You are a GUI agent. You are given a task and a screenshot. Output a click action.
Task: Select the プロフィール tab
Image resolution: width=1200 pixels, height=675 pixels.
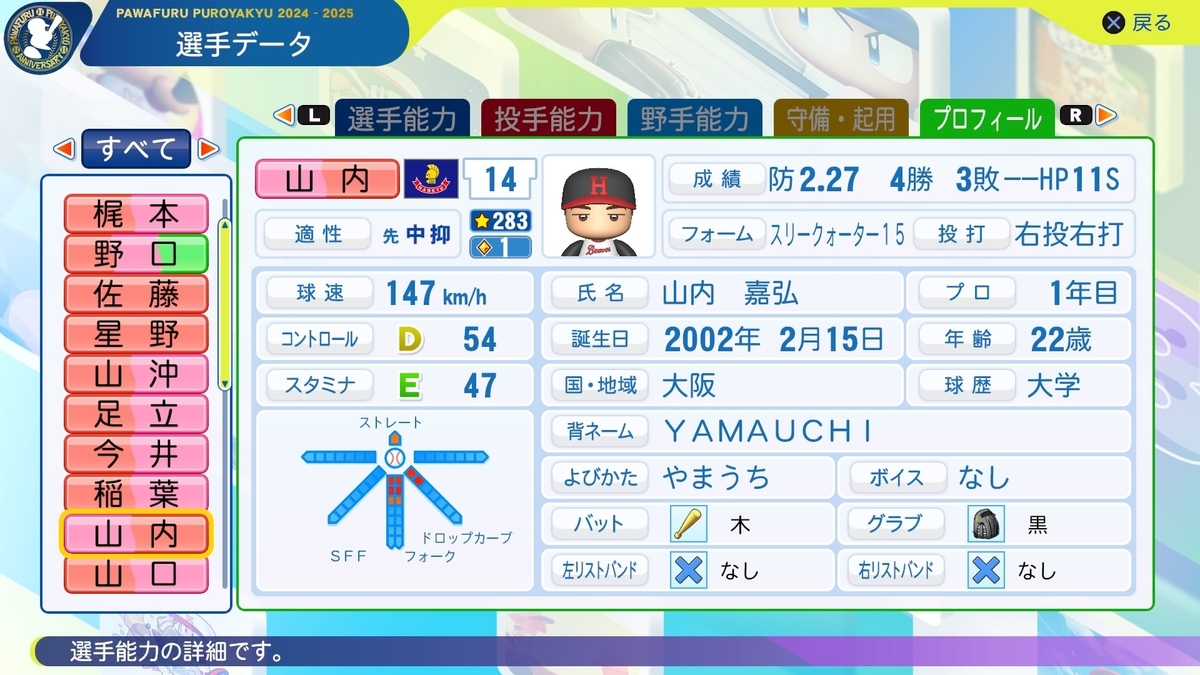point(986,119)
